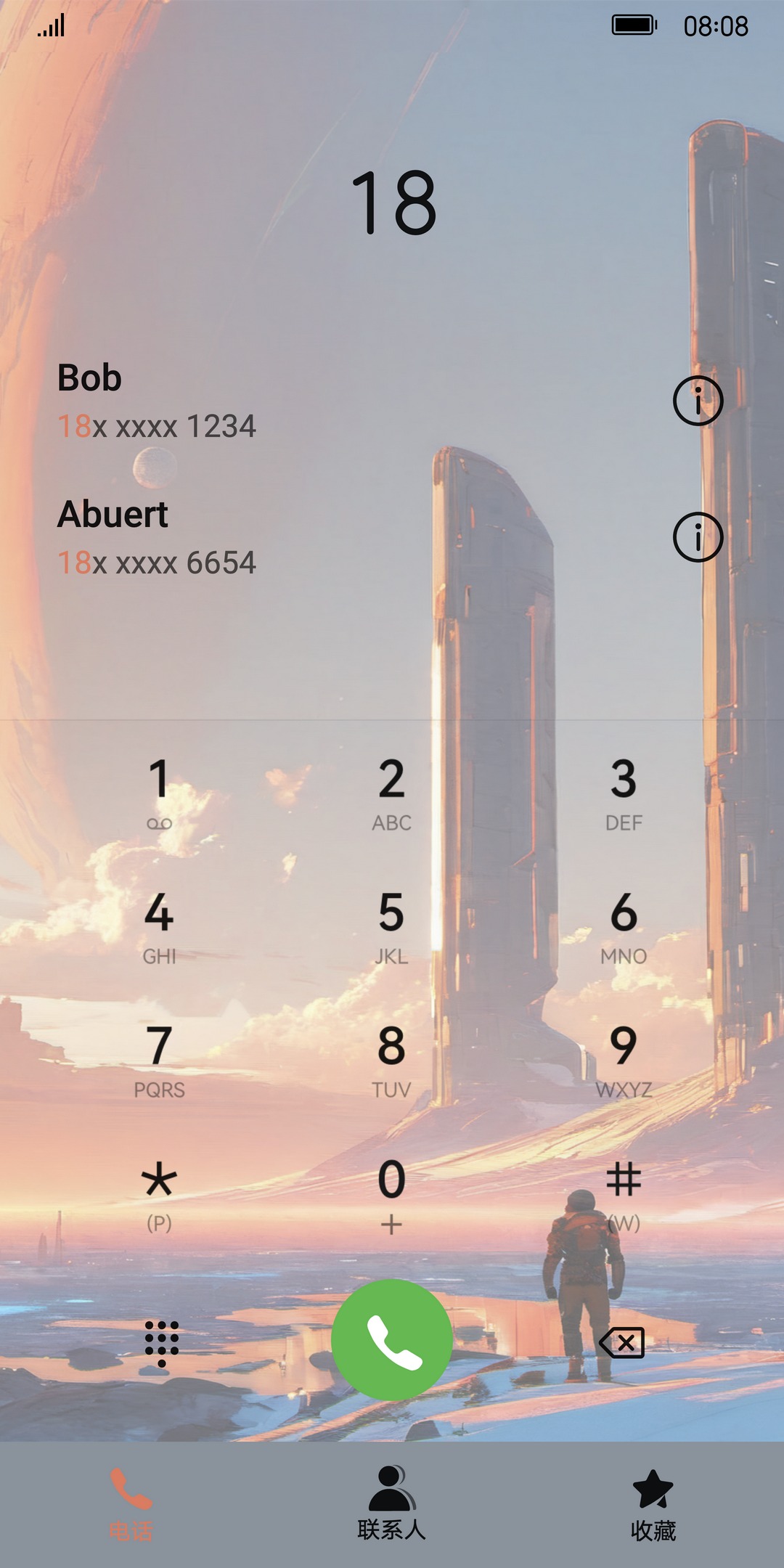Tap the hash key
The image size is (784, 1568).
click(x=624, y=1193)
